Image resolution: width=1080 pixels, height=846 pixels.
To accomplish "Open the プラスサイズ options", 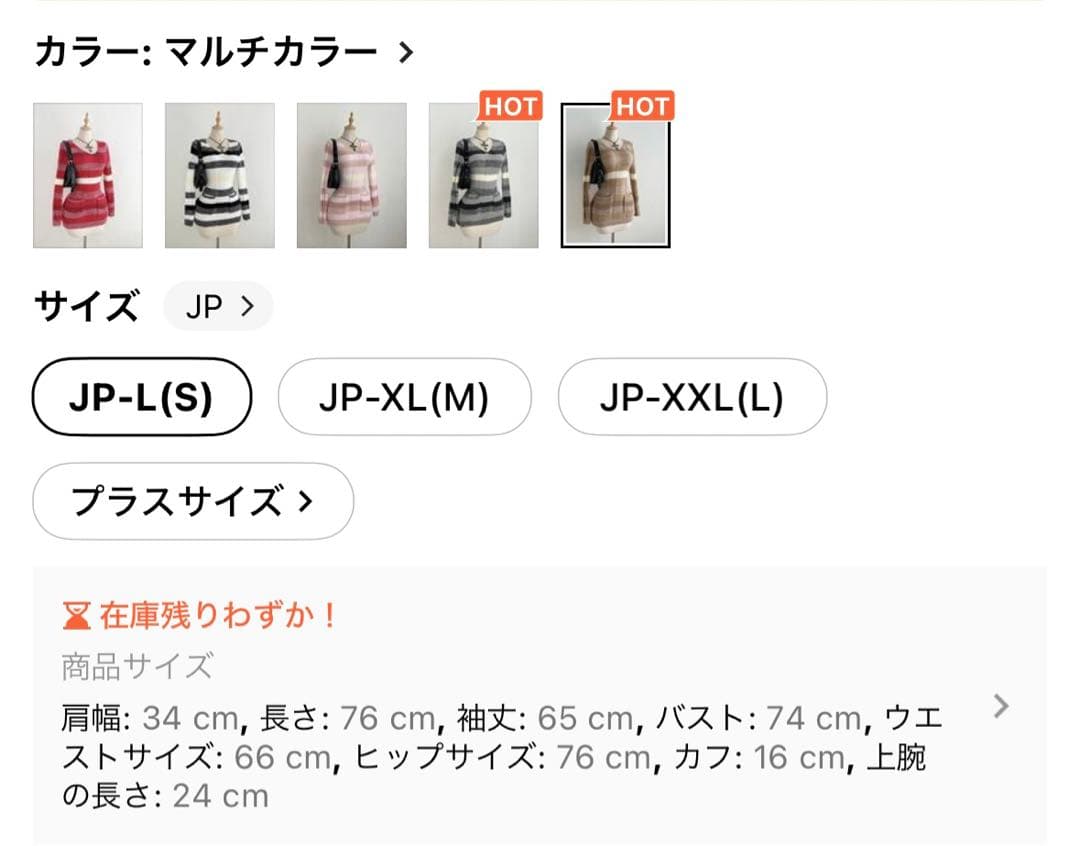I will click(x=193, y=501).
